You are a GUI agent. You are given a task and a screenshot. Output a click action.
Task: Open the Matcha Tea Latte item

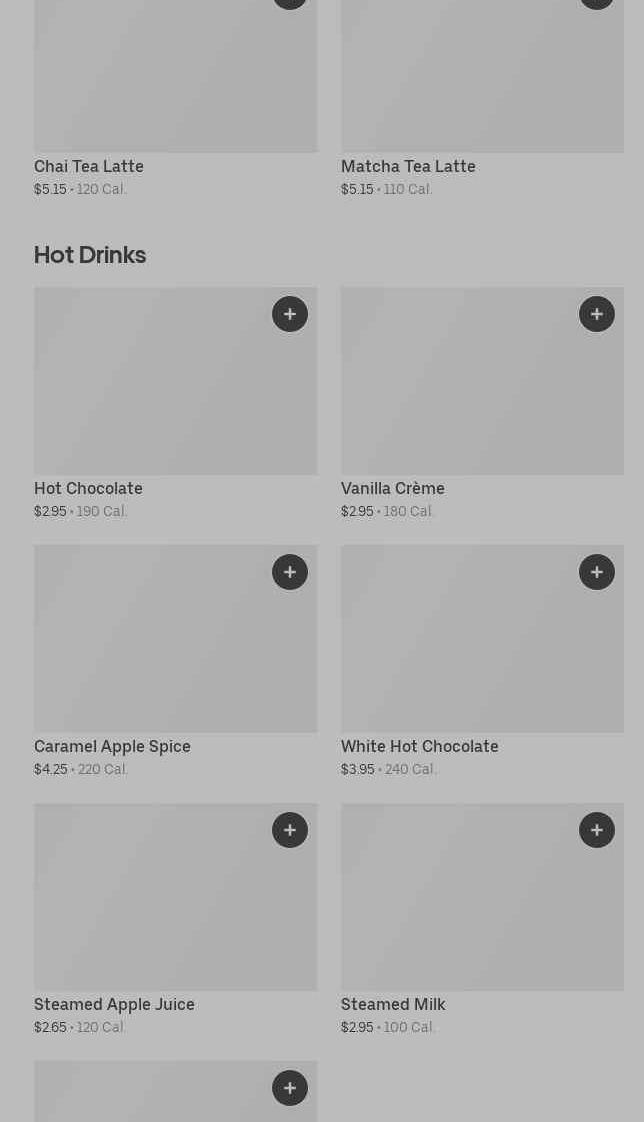[x=482, y=99]
